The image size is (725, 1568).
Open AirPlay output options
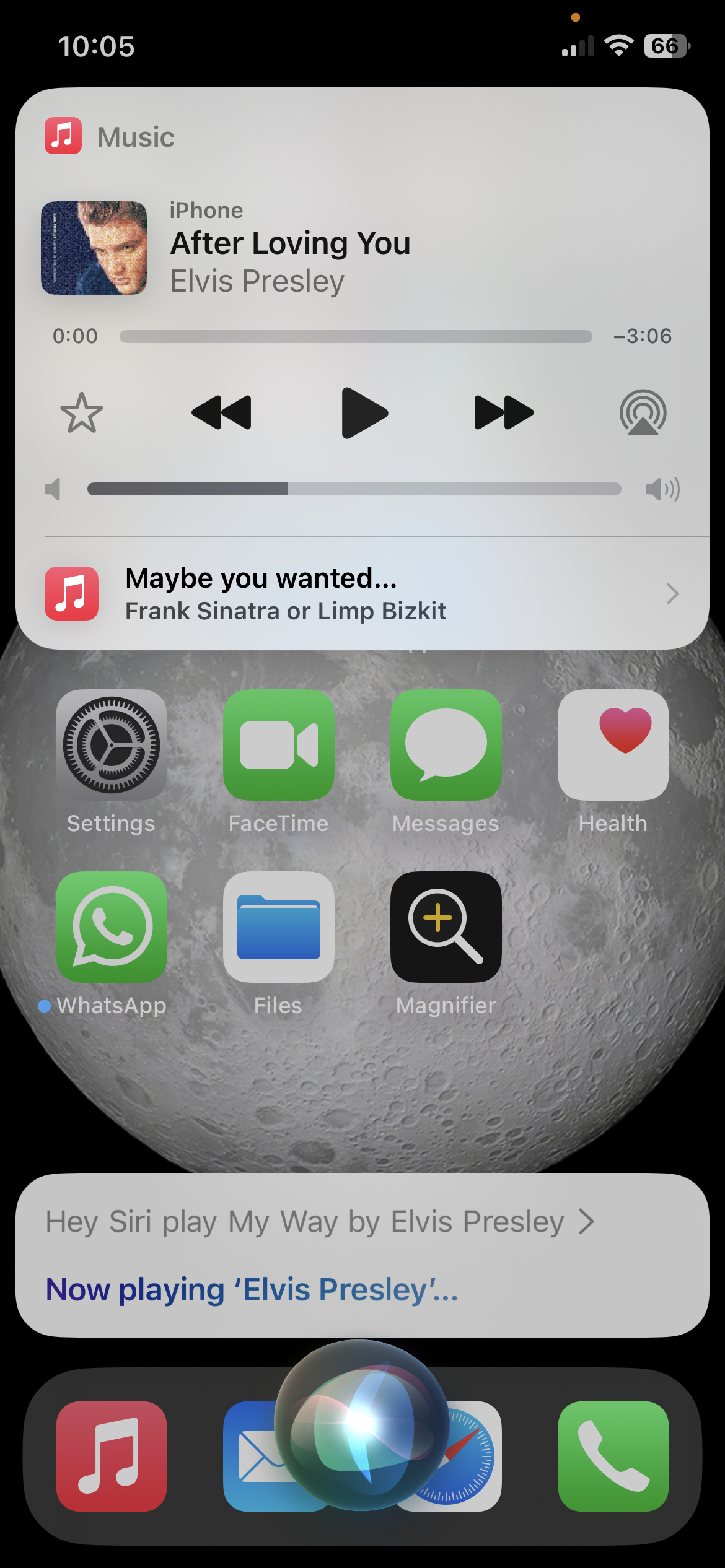[643, 413]
